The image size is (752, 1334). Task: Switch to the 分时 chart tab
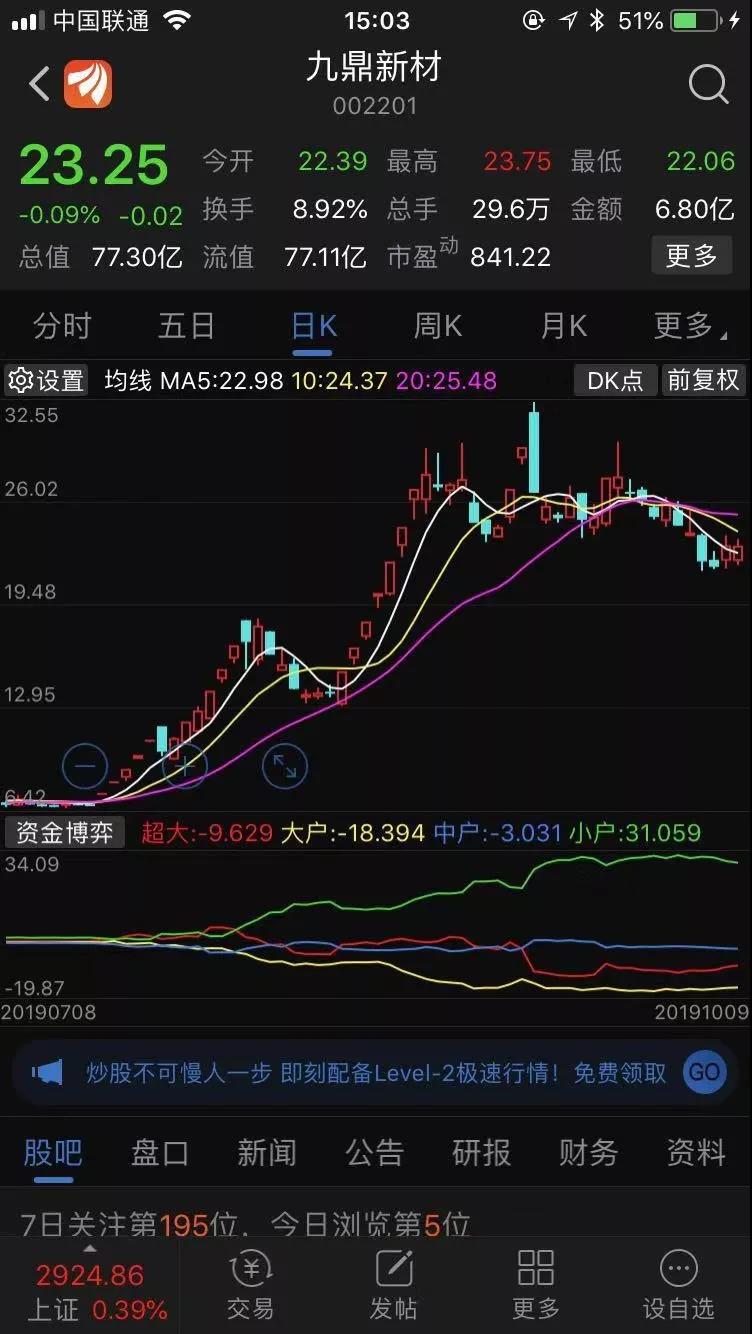point(62,326)
